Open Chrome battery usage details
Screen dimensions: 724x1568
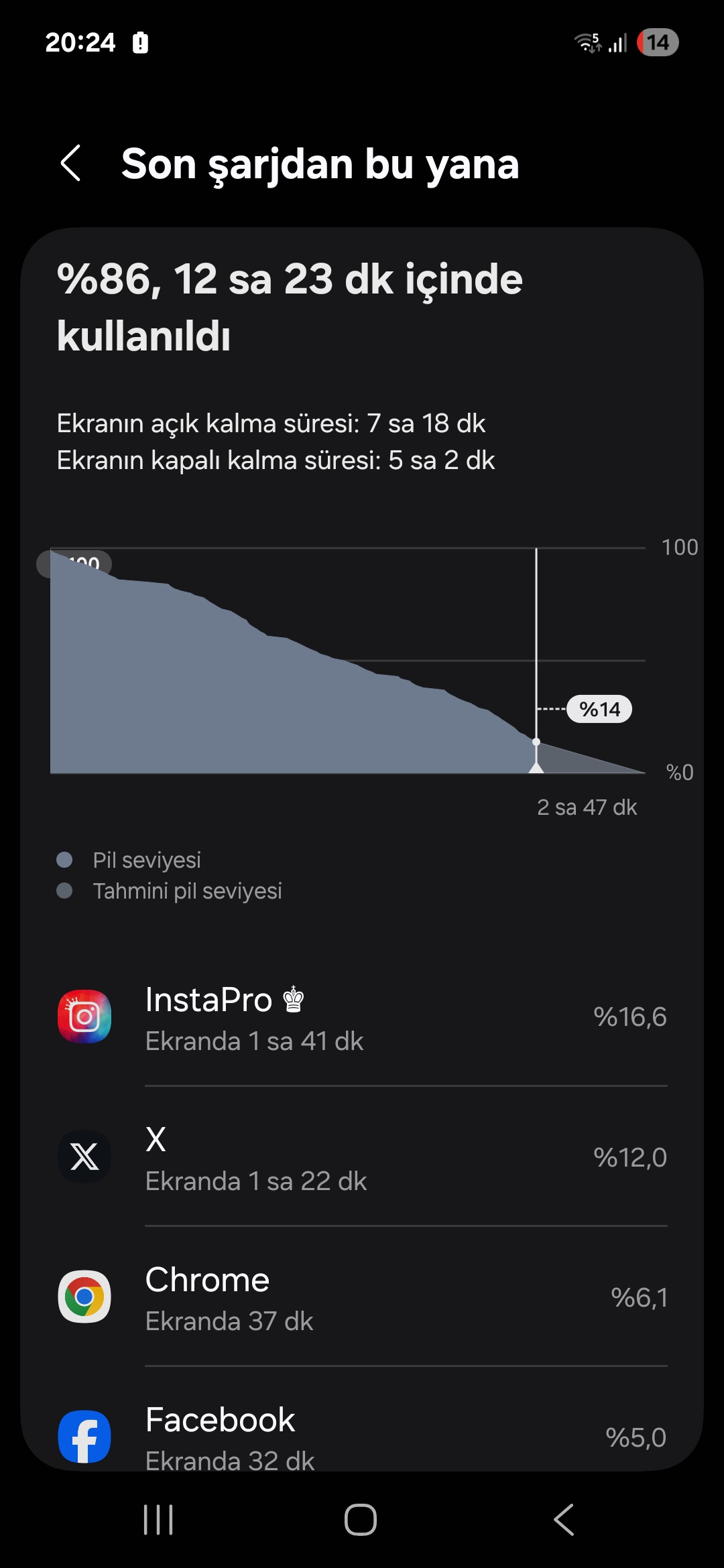362,1297
